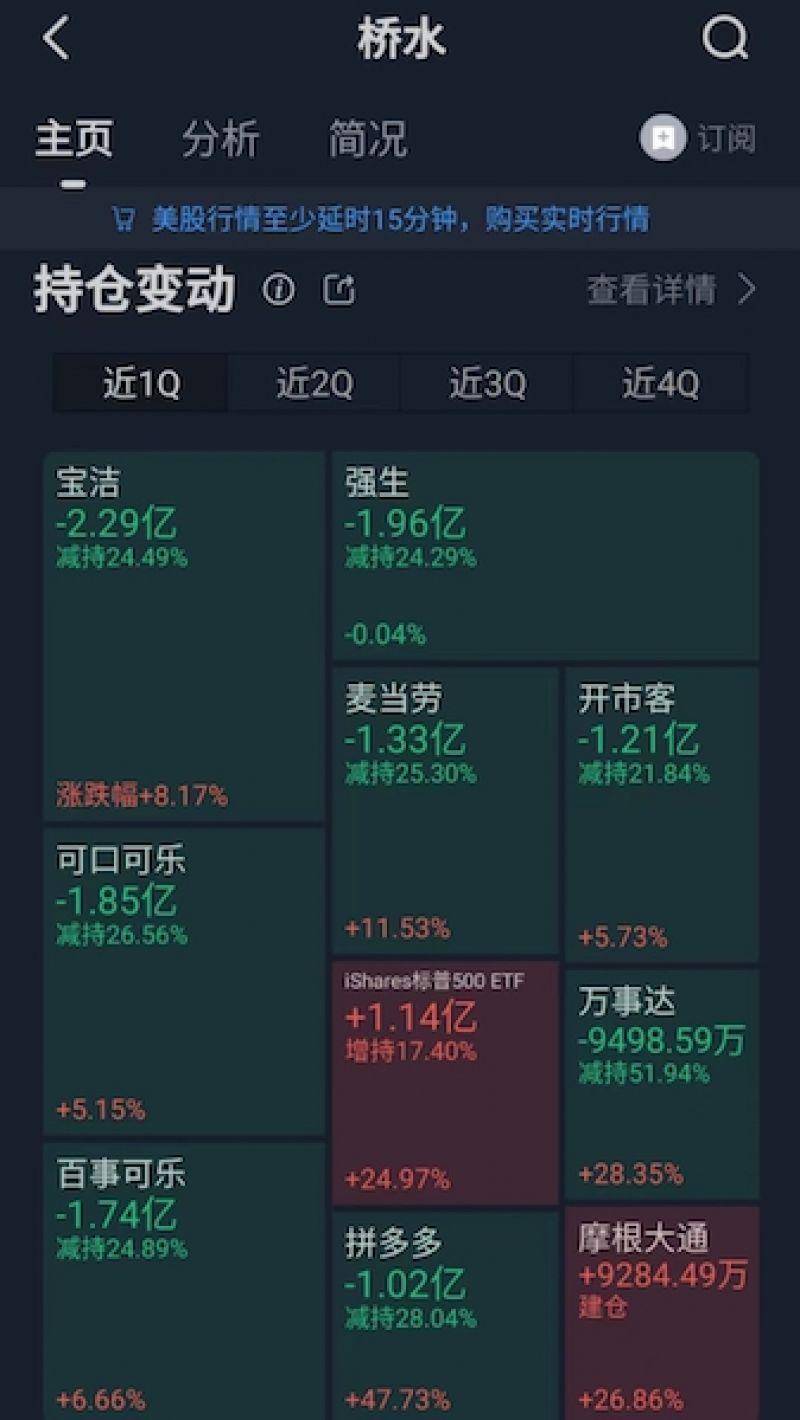Open search with the magnifier icon
Viewport: 800px width, 1420px height.
pos(724,40)
